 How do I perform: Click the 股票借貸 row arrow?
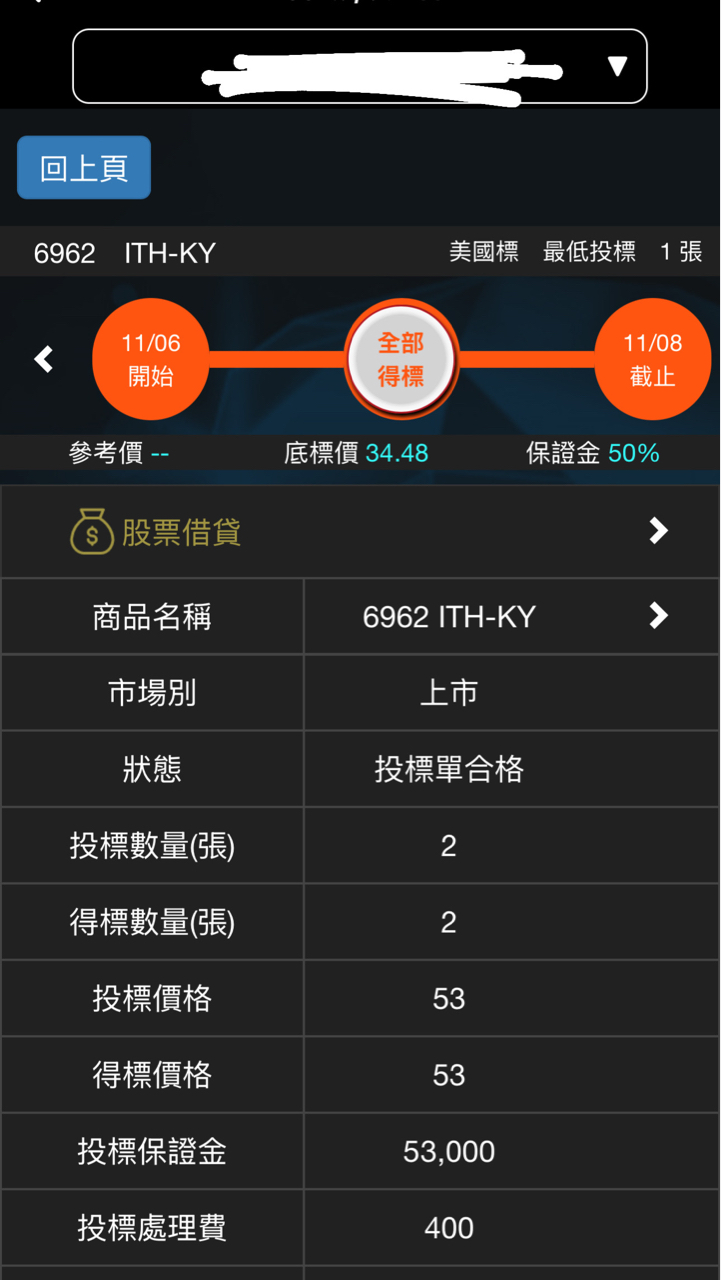pyautogui.click(x=657, y=531)
